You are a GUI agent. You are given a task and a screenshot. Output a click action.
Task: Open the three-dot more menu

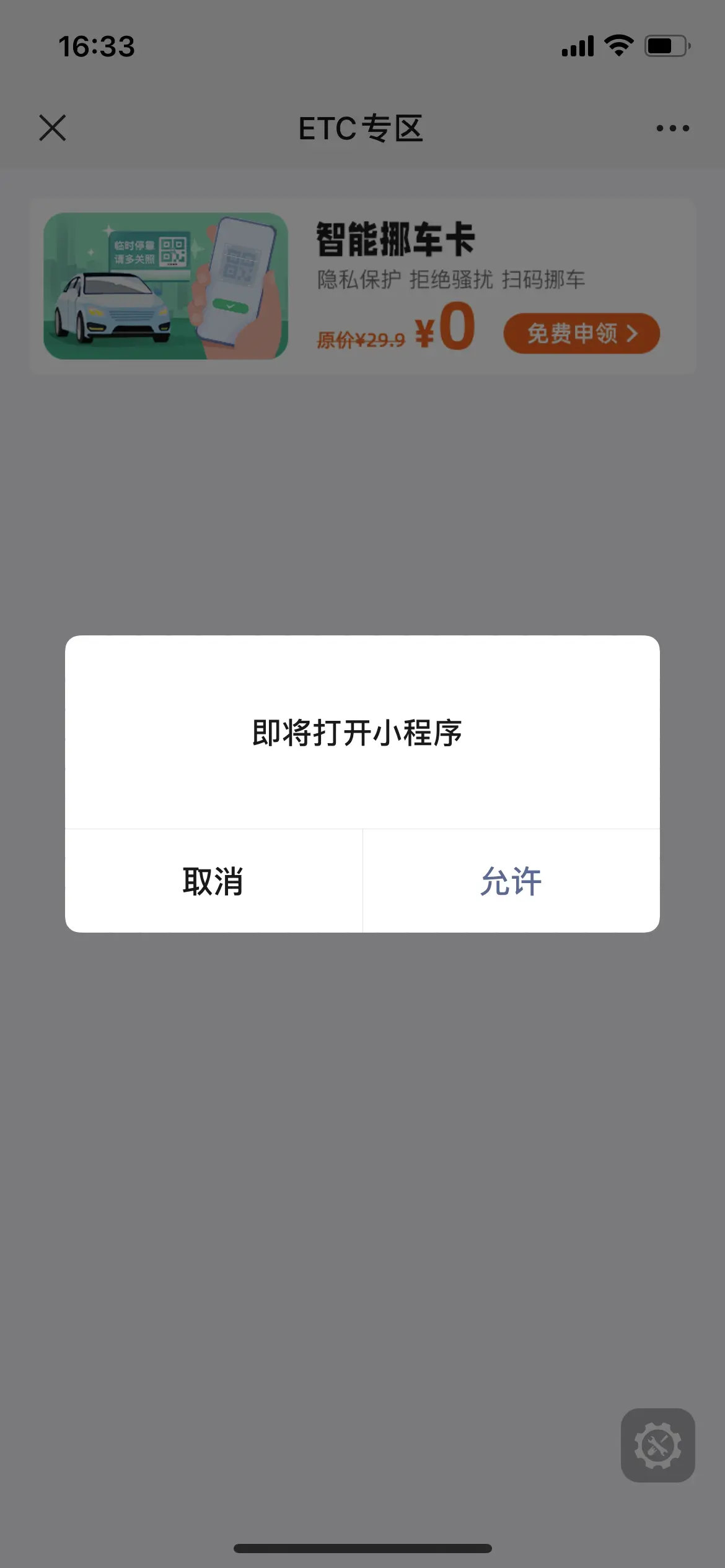(672, 128)
